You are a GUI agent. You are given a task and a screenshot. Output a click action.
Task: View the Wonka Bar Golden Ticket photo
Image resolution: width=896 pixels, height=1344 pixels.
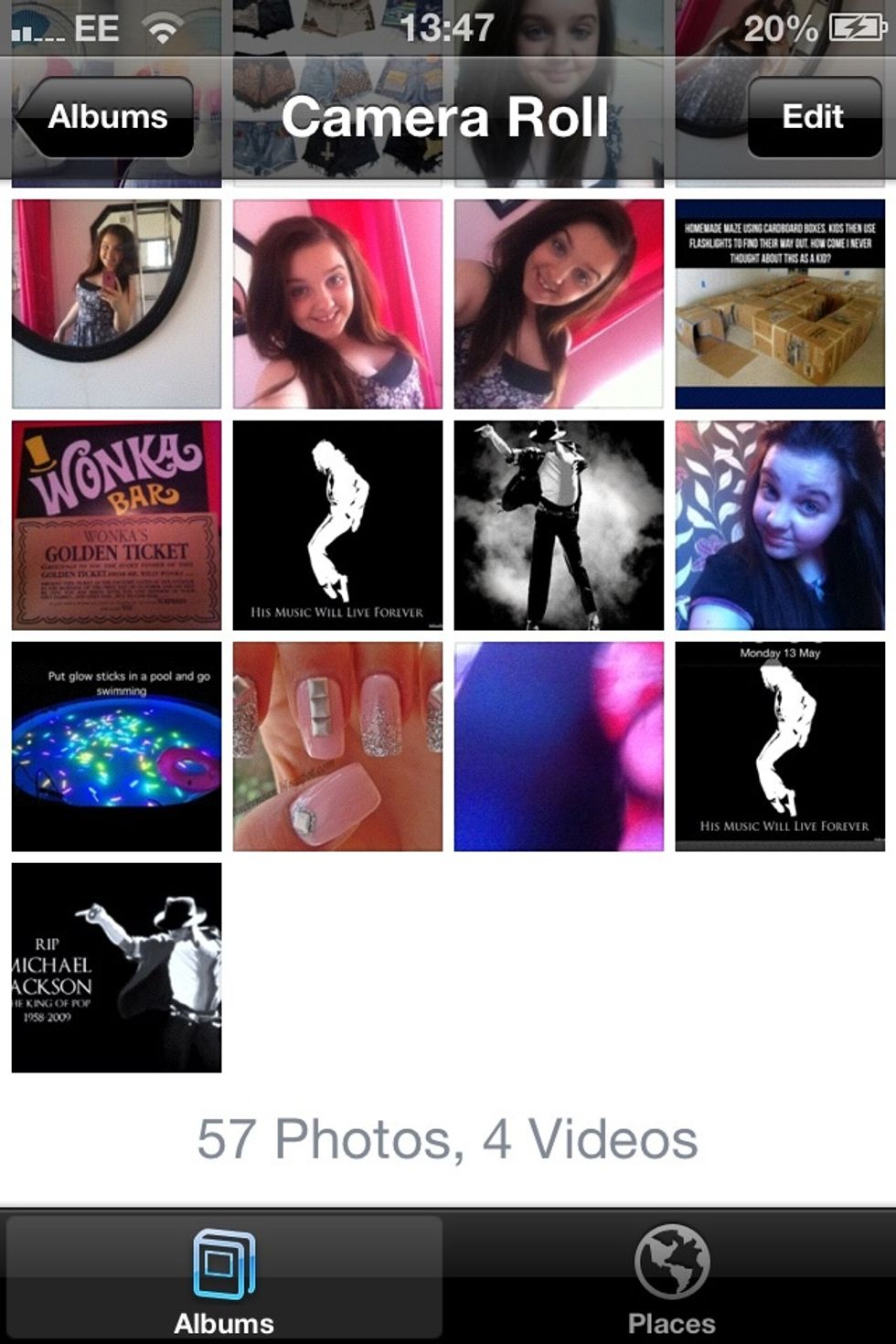[116, 525]
